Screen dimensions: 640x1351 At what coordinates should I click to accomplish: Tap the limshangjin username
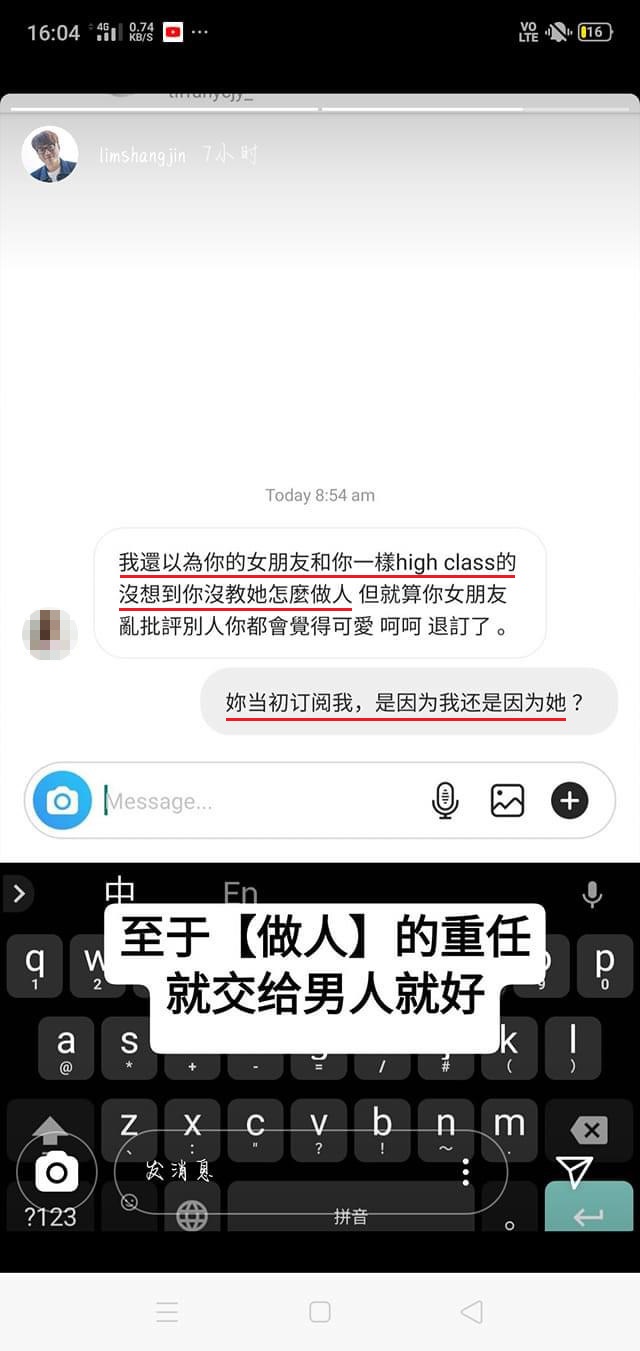click(x=142, y=156)
